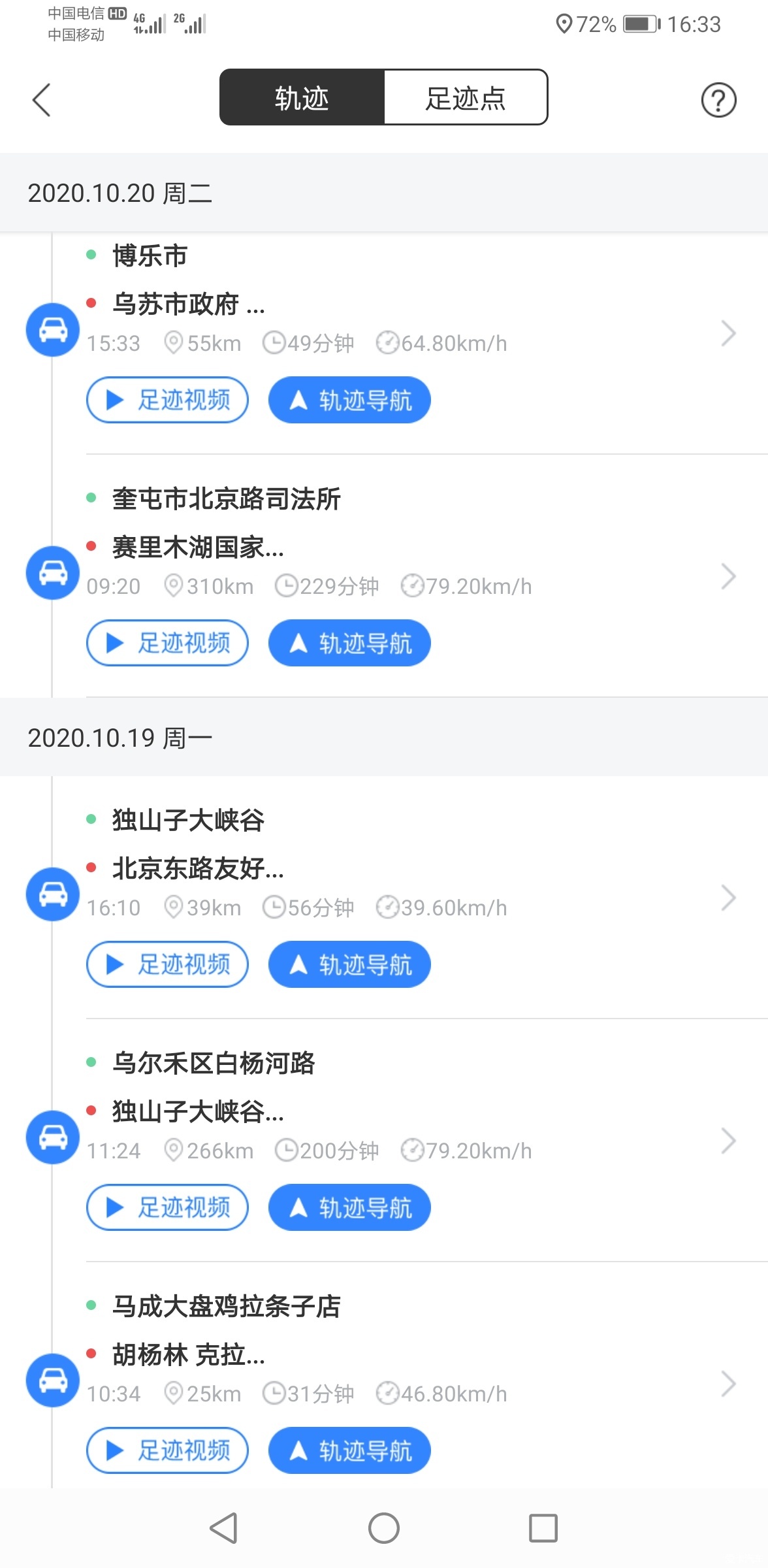Play 足迹视频 for the 11:24 trip

[x=168, y=1207]
